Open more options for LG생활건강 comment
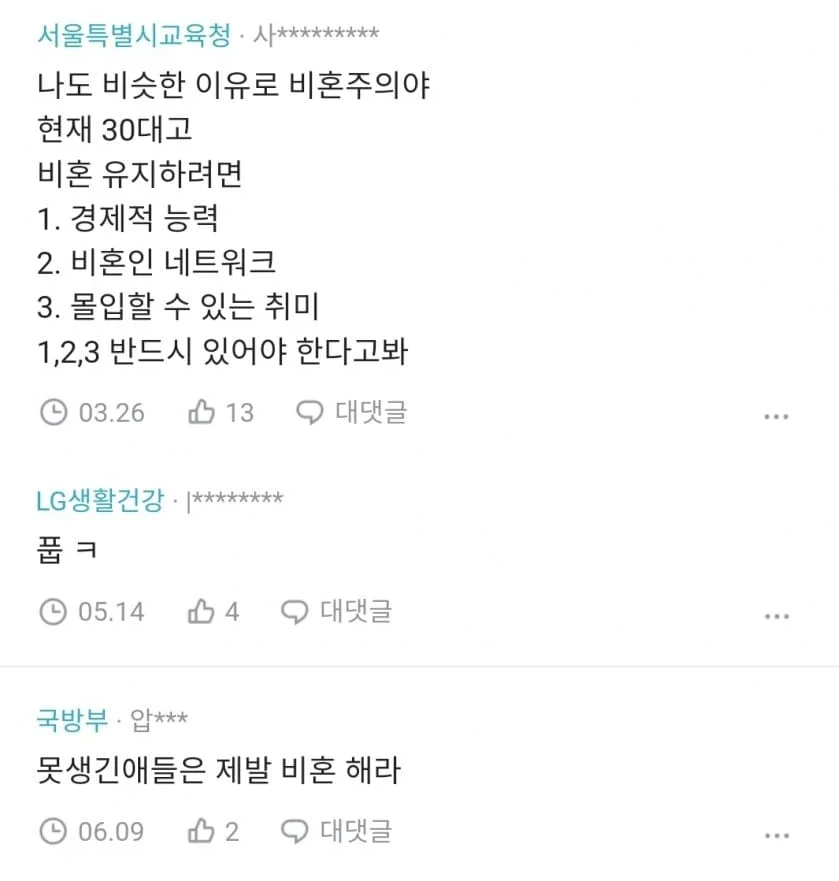Image resolution: width=839 pixels, height=881 pixels. (x=776, y=615)
